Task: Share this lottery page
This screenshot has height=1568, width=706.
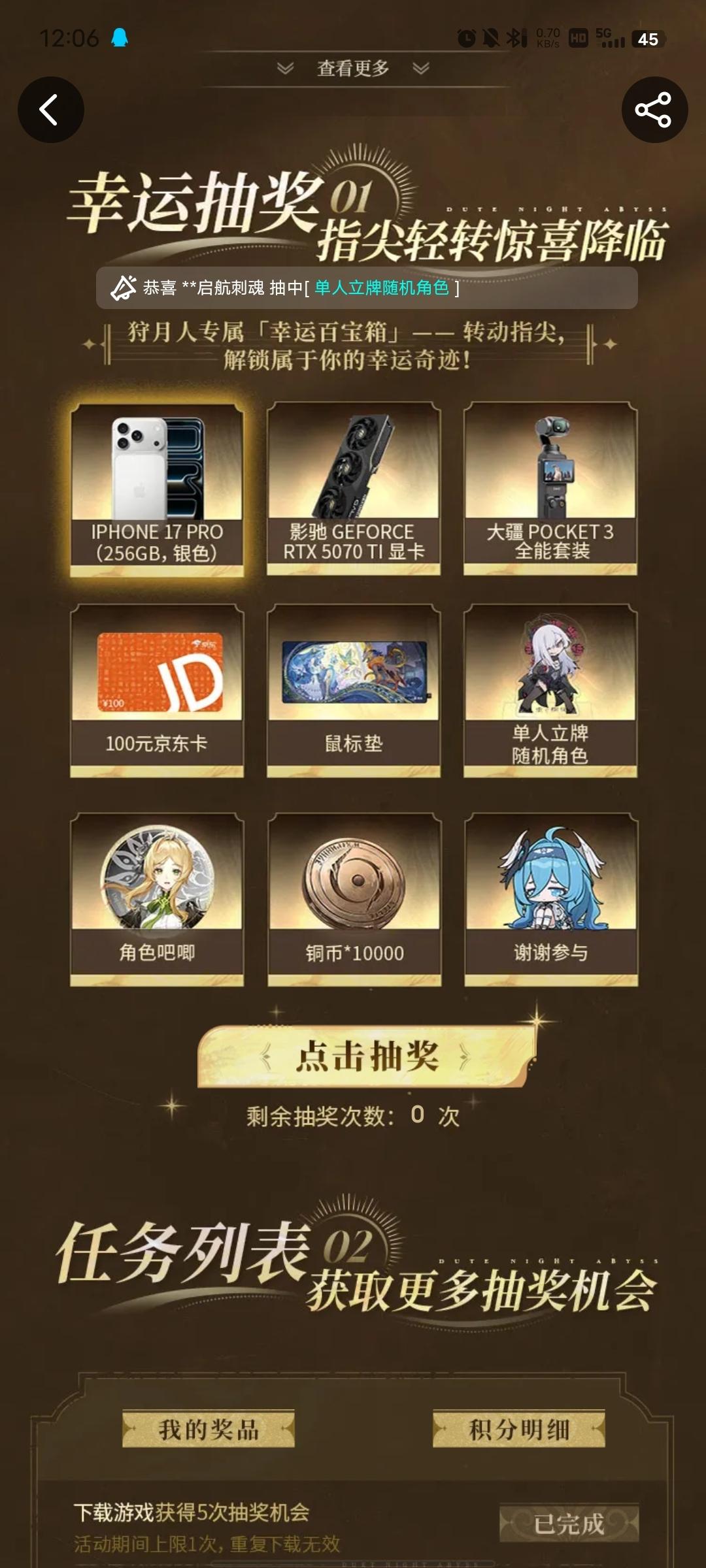Action: point(654,110)
